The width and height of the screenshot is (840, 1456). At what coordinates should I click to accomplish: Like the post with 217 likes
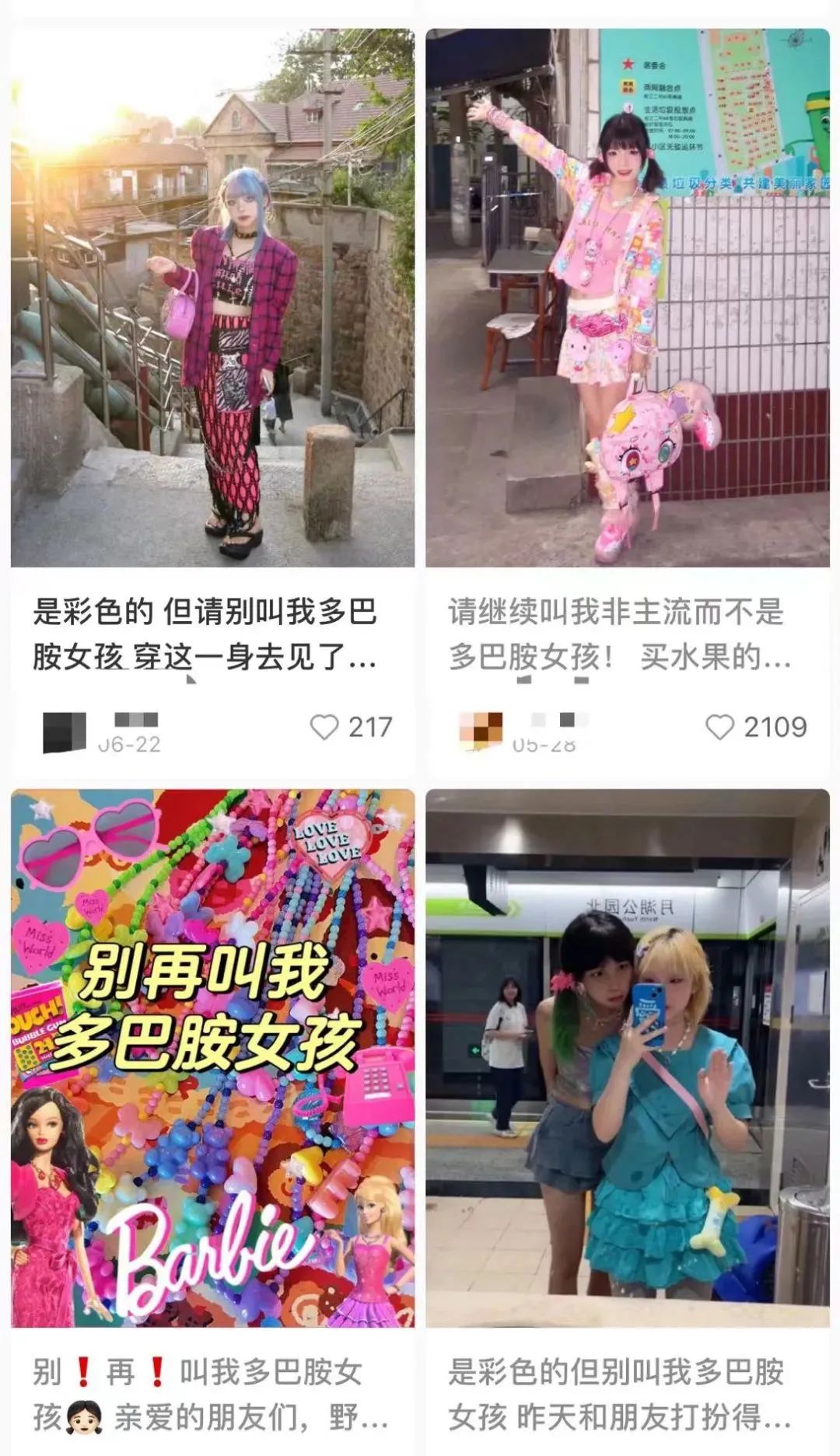[x=324, y=728]
